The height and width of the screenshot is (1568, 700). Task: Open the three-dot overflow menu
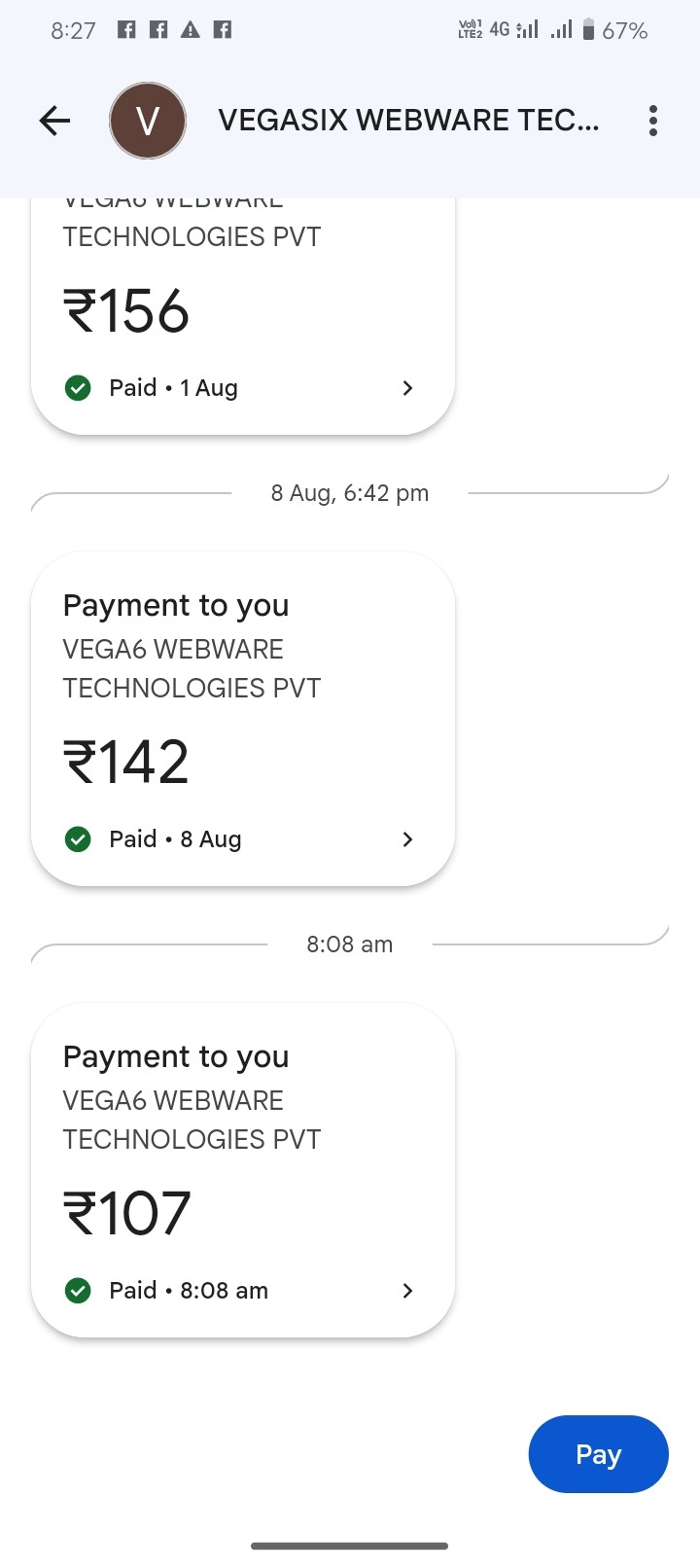(652, 121)
